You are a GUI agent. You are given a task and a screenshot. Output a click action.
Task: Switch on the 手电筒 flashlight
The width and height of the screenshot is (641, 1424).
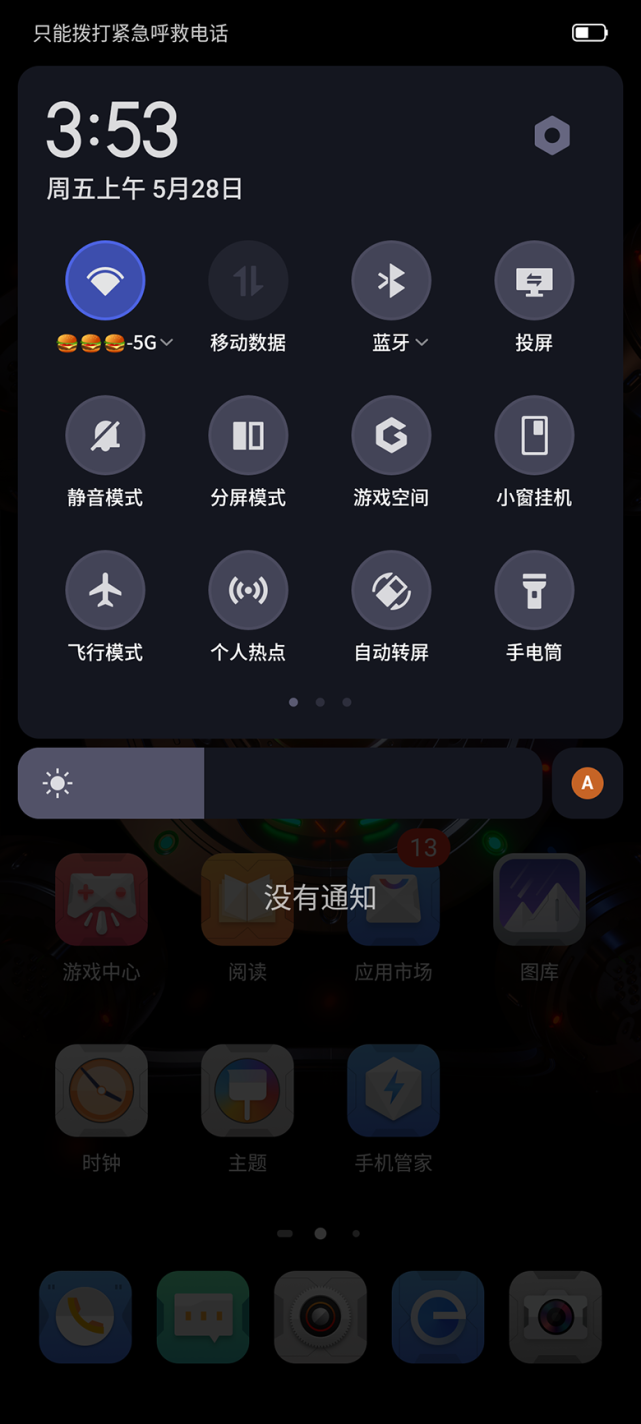click(534, 591)
